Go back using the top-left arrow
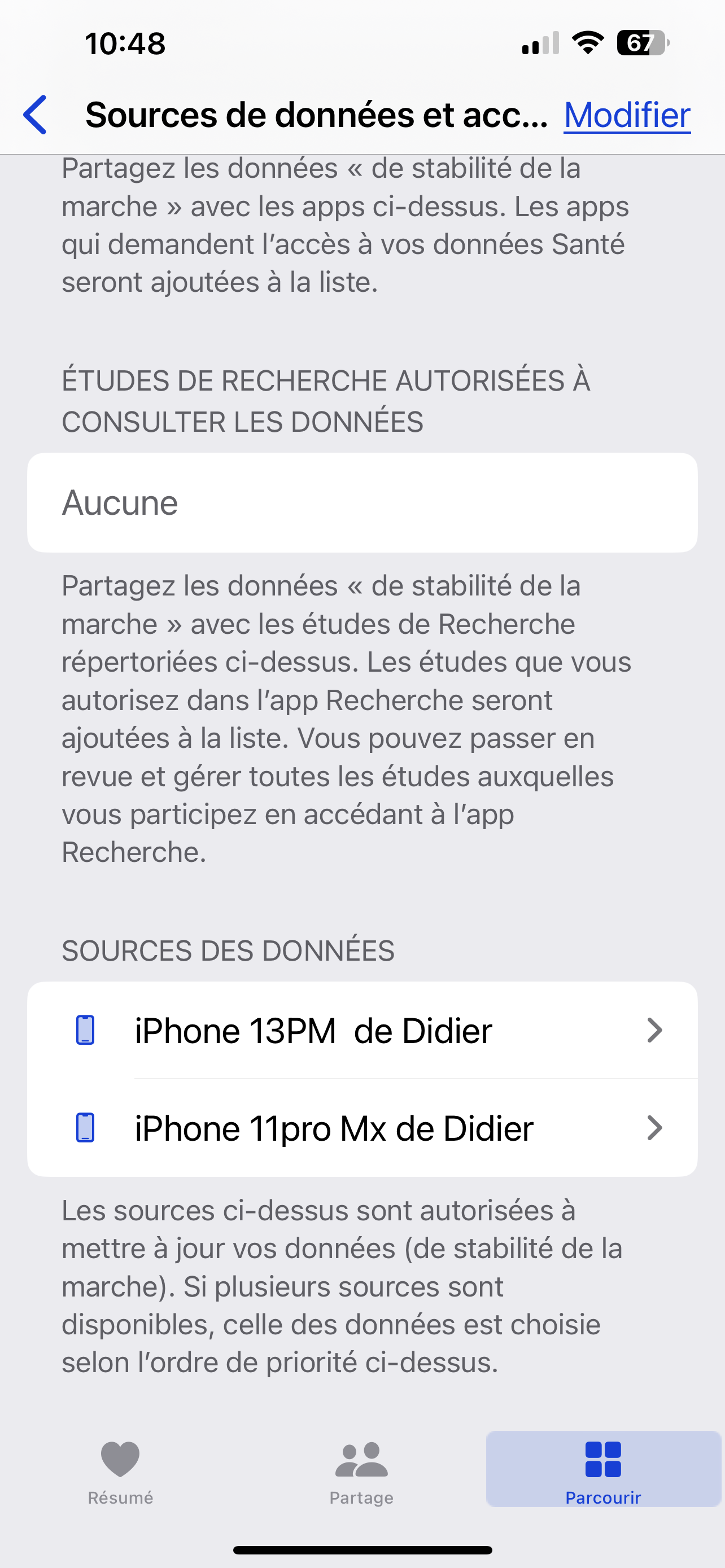Image resolution: width=725 pixels, height=1568 pixels. pos(36,115)
